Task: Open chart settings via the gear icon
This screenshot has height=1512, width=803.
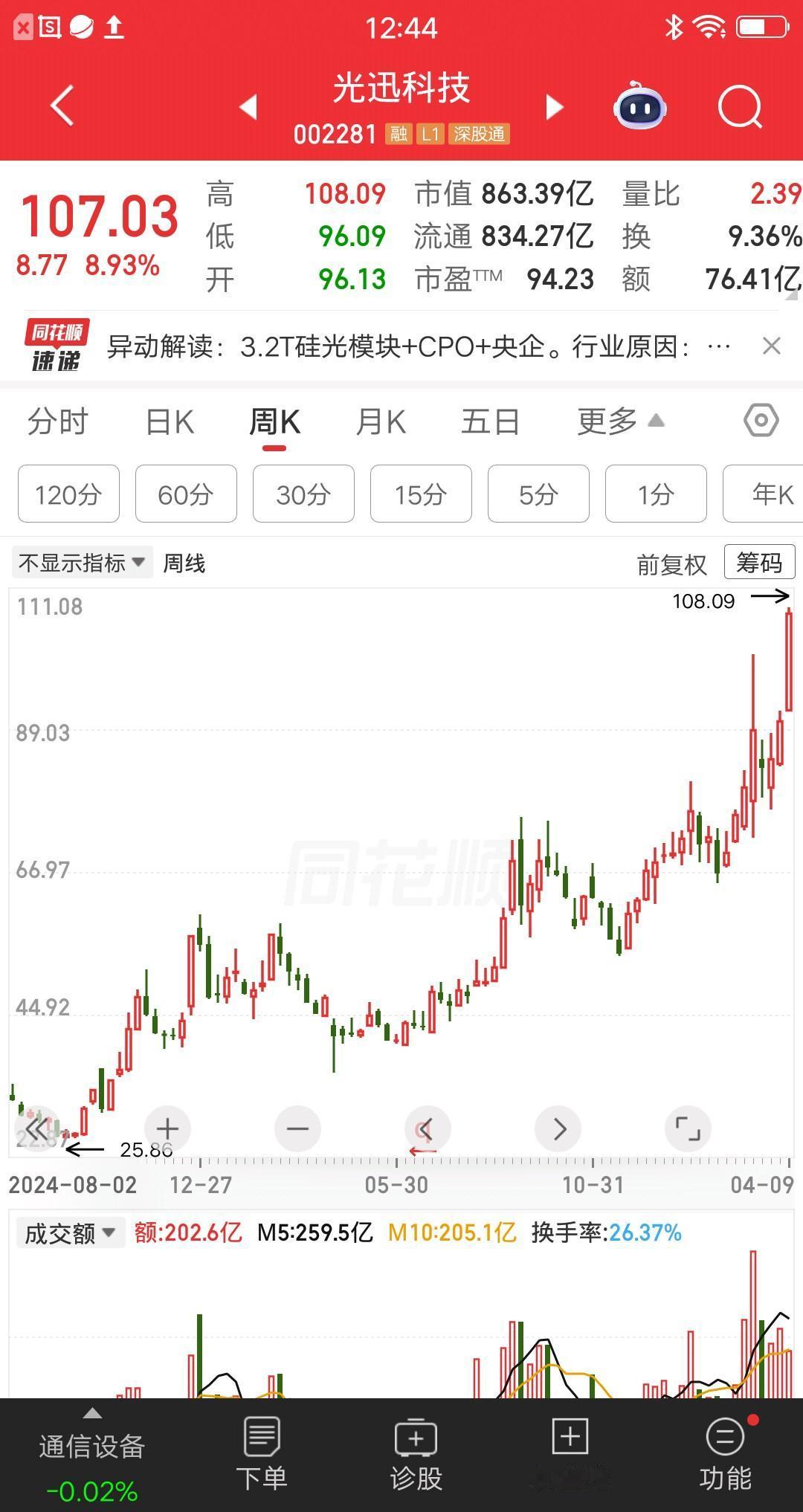Action: click(760, 421)
